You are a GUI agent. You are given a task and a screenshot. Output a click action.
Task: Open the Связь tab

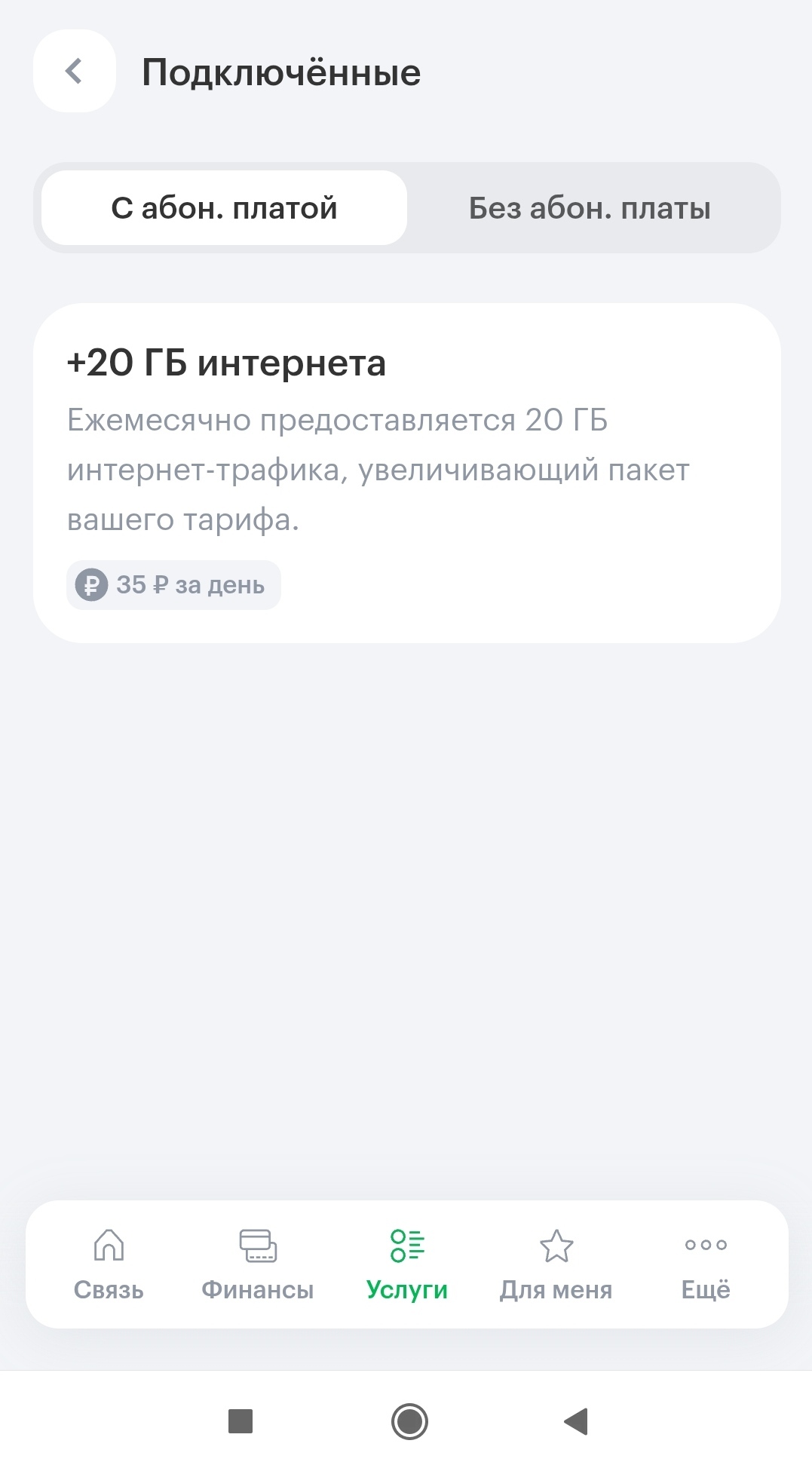109,1264
